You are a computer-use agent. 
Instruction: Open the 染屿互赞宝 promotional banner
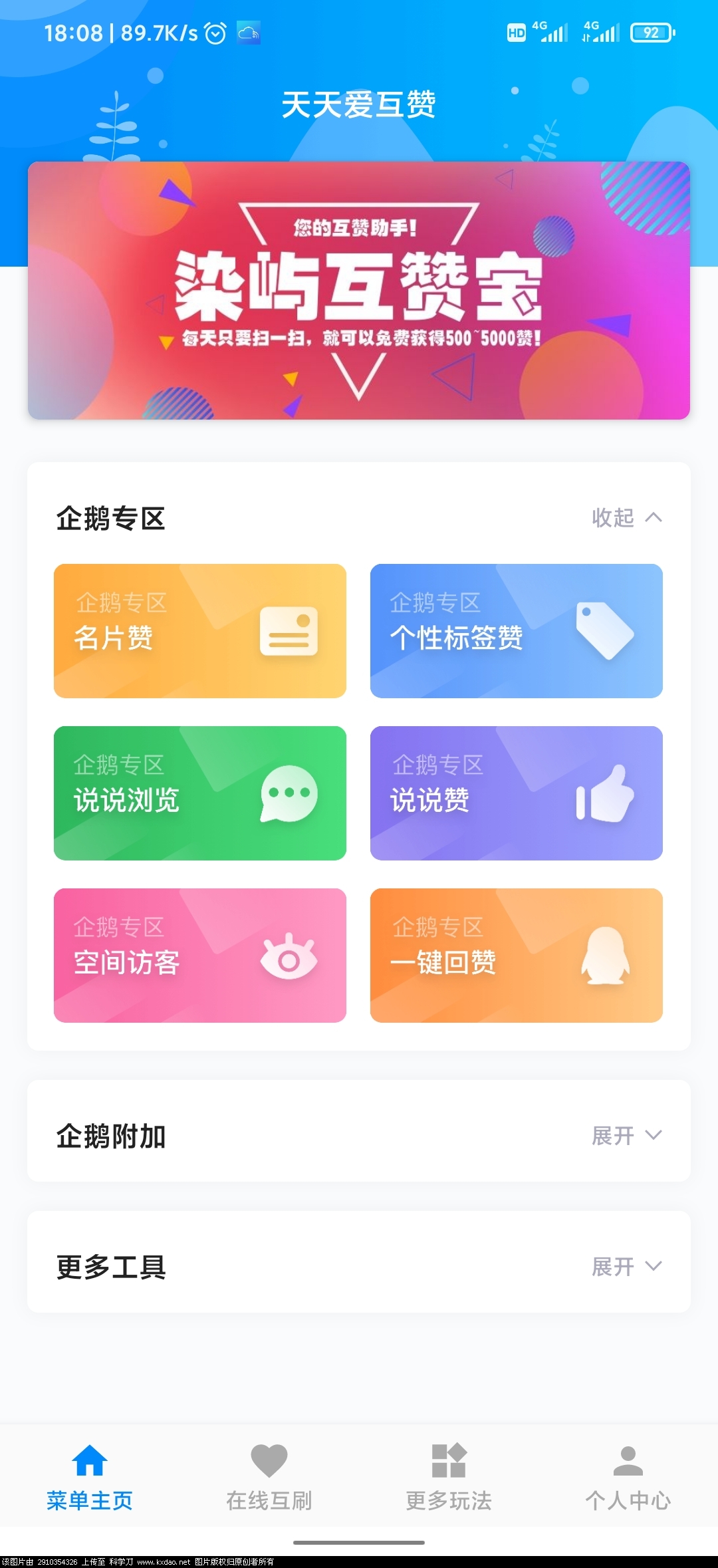(359, 291)
